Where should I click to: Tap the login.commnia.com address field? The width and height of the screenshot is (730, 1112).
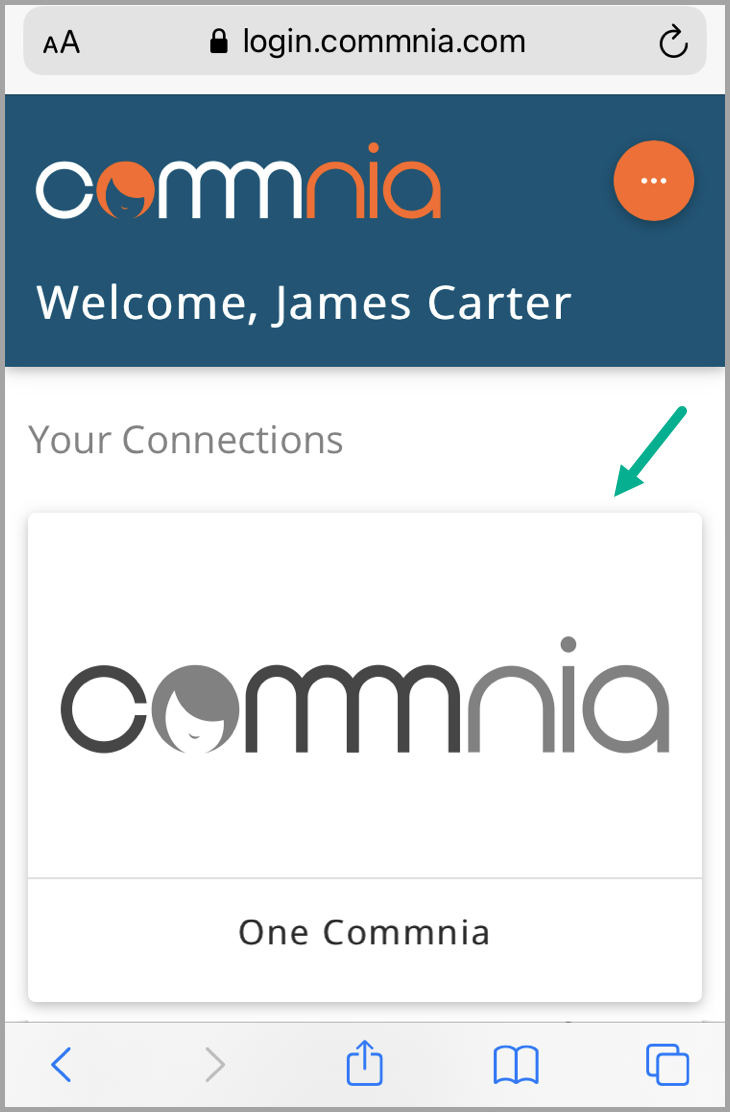click(x=368, y=42)
